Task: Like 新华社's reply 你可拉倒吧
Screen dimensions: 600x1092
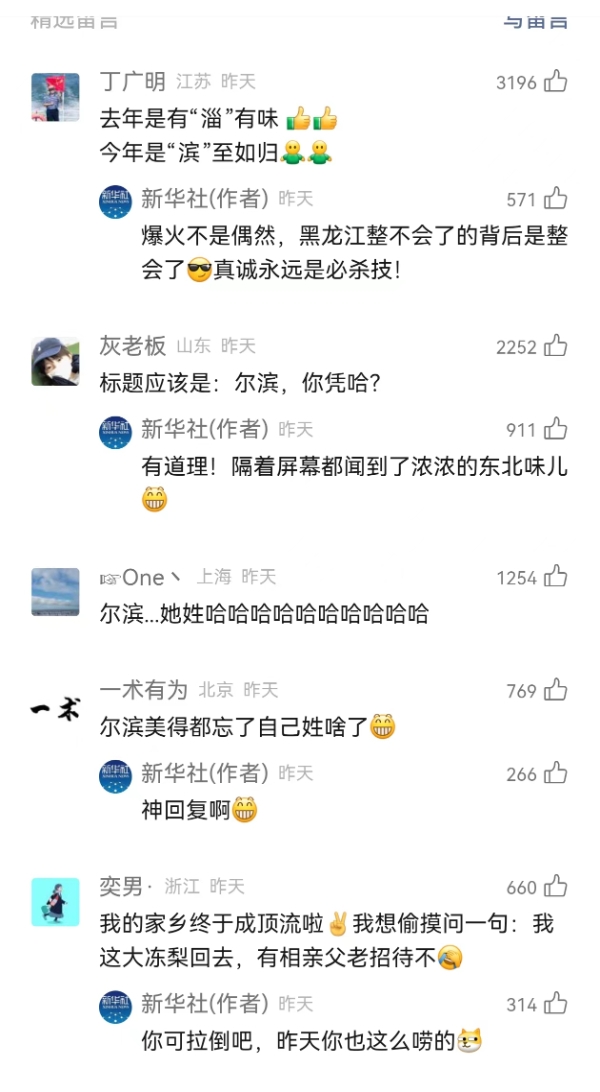Action: pos(556,1004)
